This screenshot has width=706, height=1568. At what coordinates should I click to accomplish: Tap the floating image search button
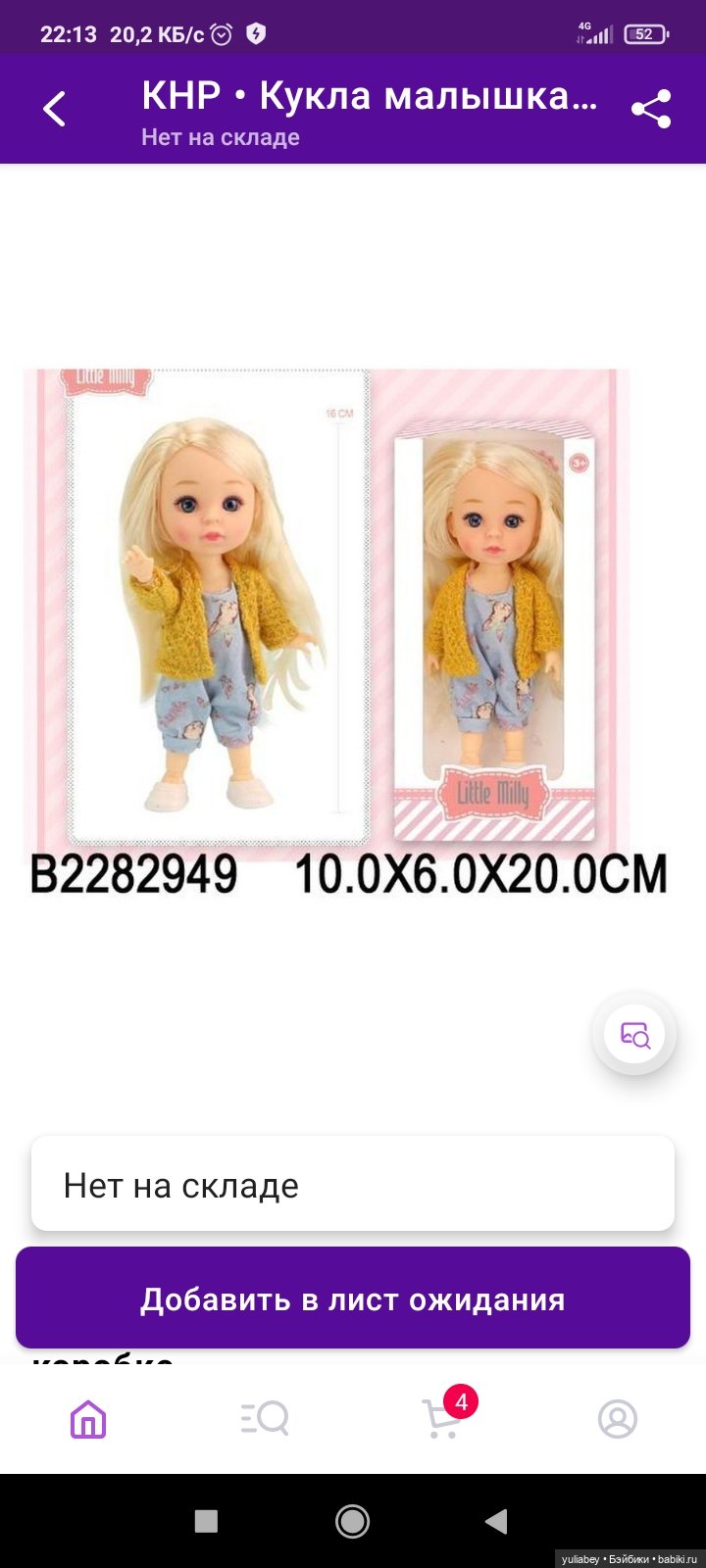click(x=634, y=1034)
